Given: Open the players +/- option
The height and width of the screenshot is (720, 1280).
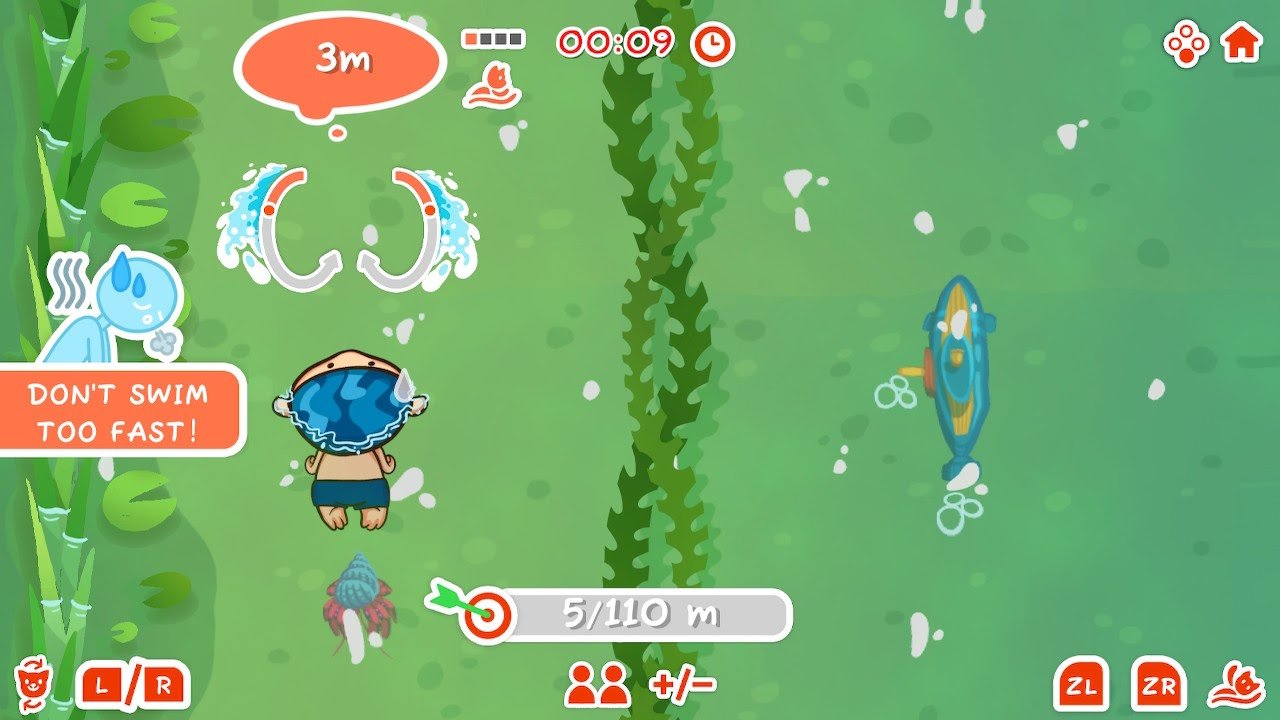Looking at the screenshot, I should point(641,685).
